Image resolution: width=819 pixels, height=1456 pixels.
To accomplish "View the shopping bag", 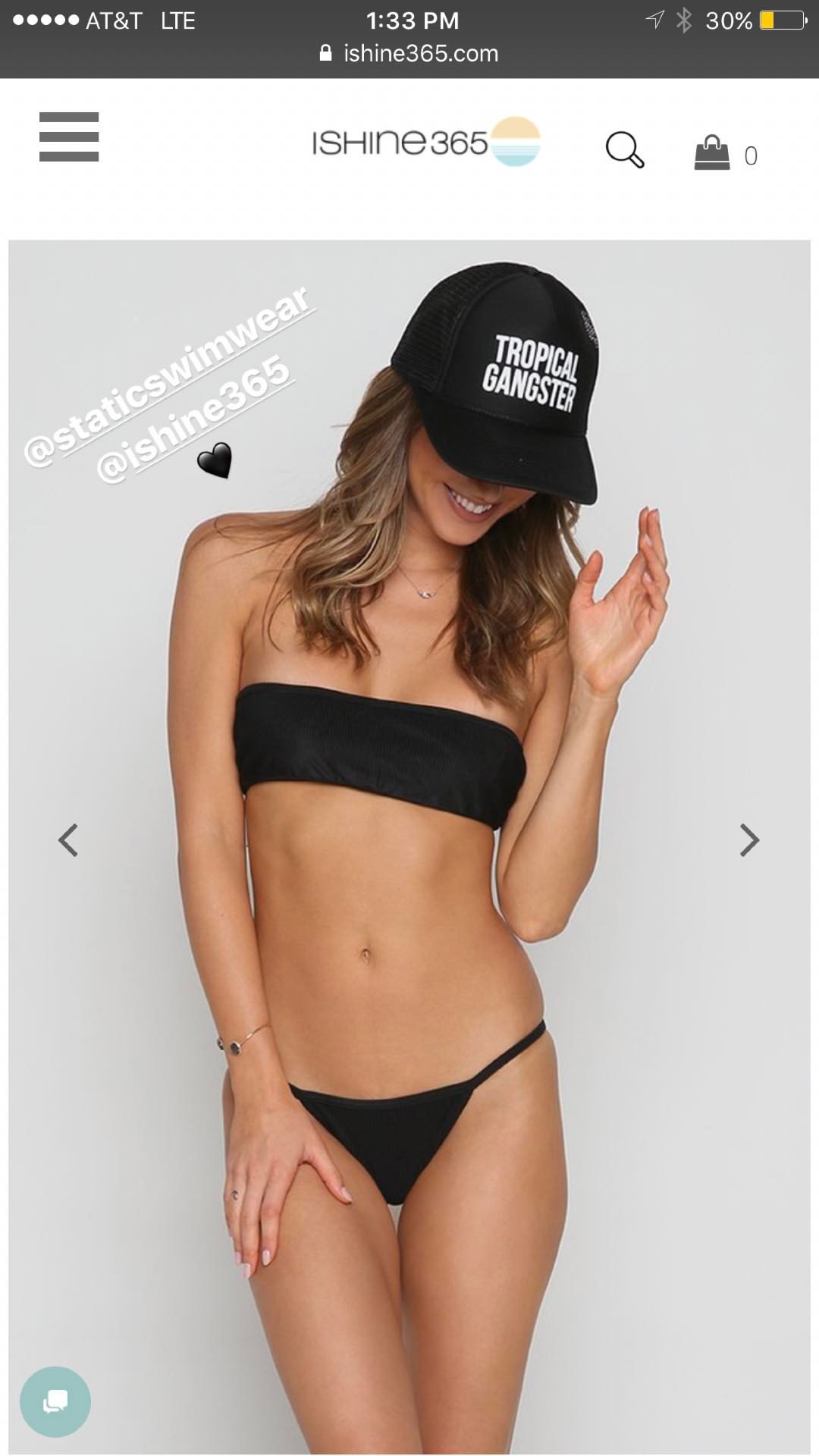I will pyautogui.click(x=725, y=153).
